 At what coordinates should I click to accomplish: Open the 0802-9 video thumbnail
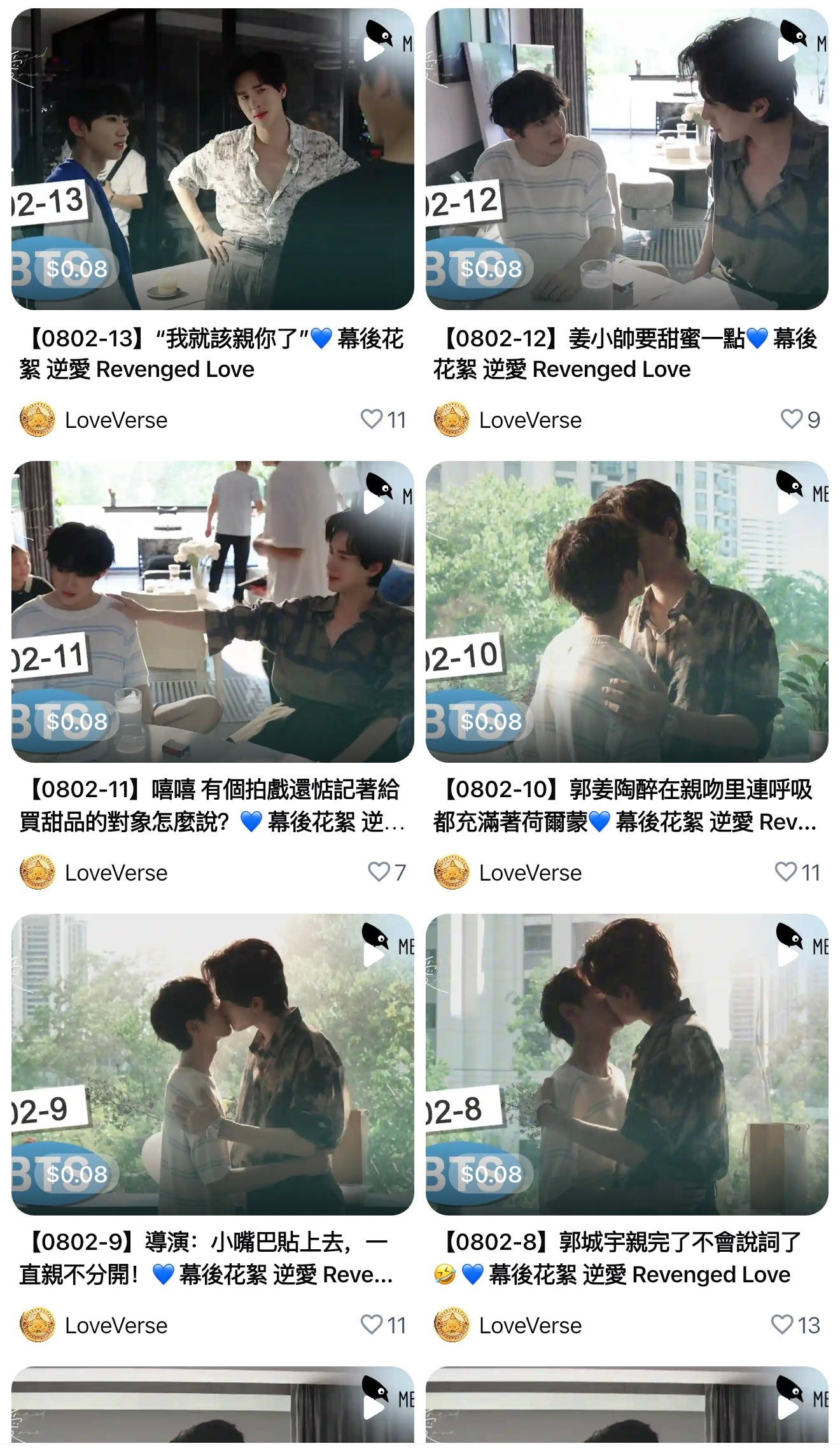[213, 1064]
